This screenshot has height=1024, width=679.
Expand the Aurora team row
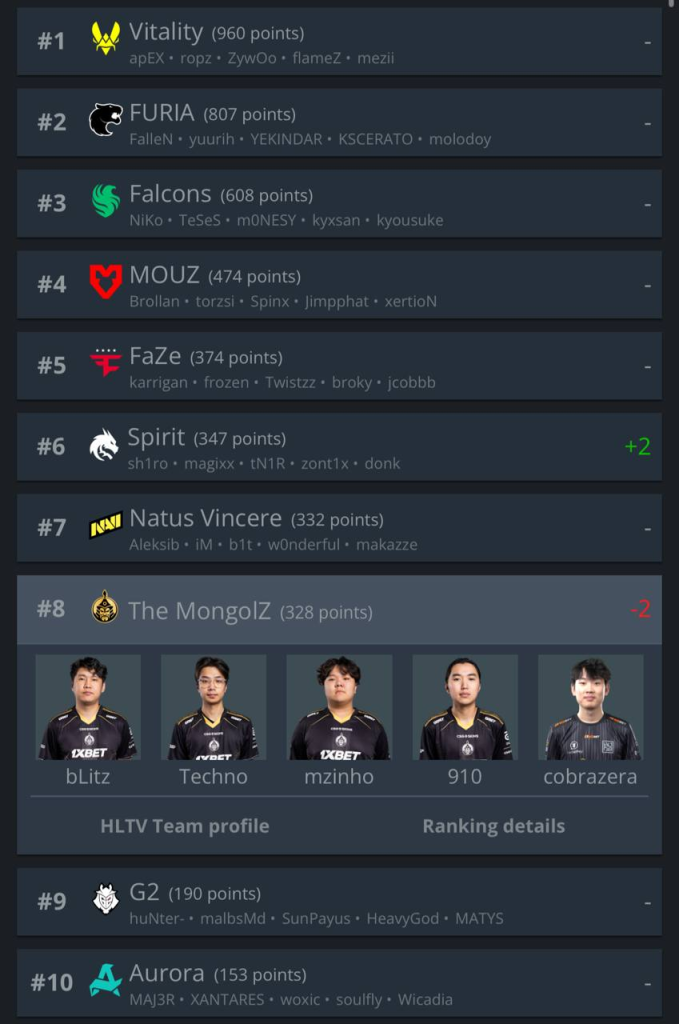coord(339,983)
